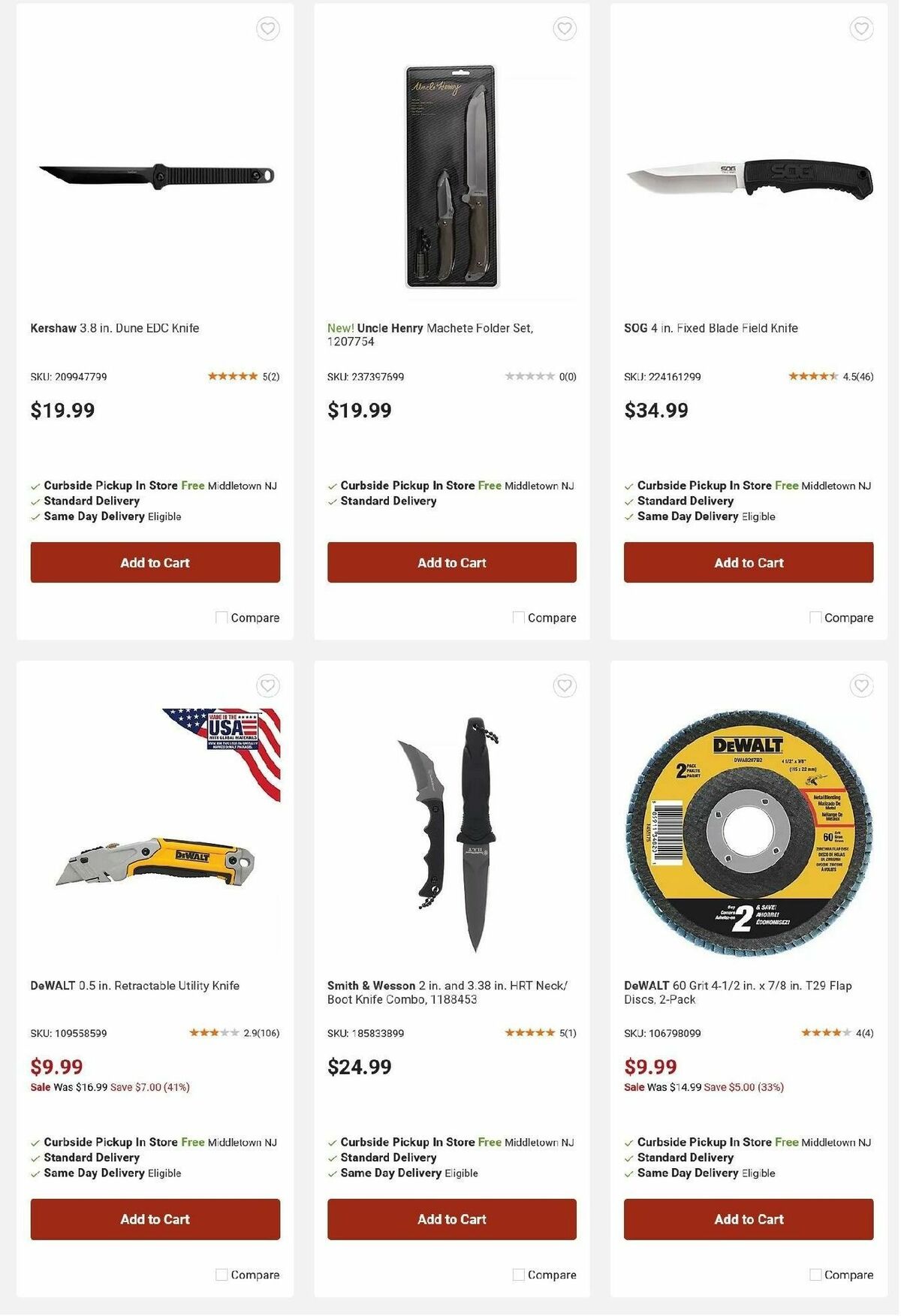Click the heart icon on the SOG field knife
The width and height of the screenshot is (901, 1316).
pos(860,29)
